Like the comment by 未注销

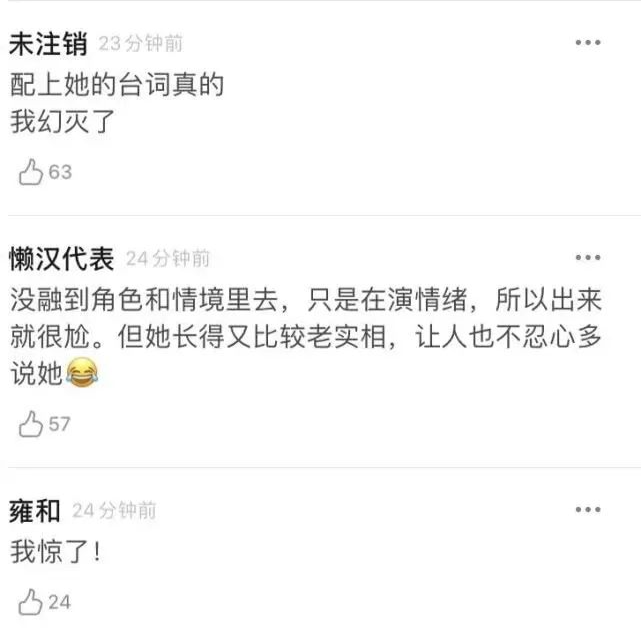[32, 172]
